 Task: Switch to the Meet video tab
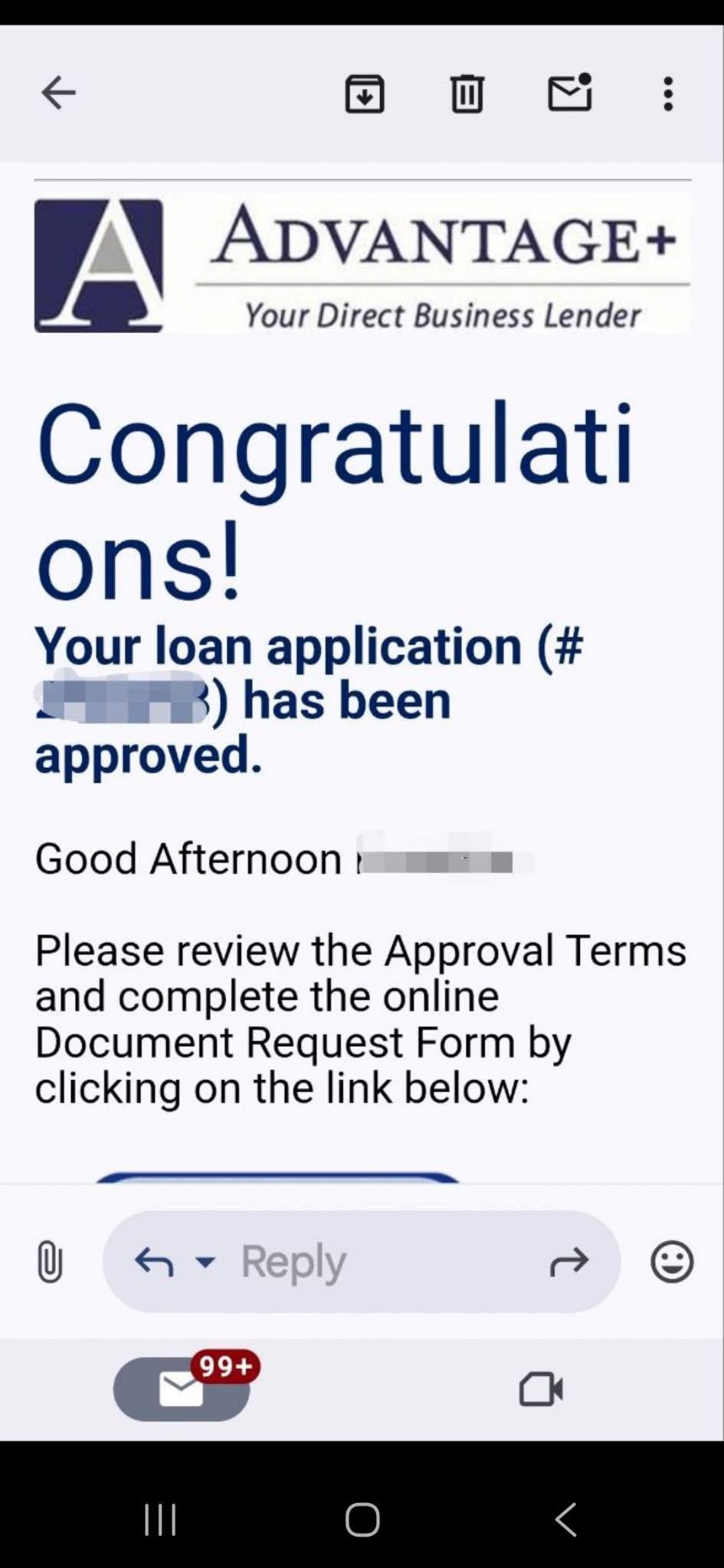541,1389
